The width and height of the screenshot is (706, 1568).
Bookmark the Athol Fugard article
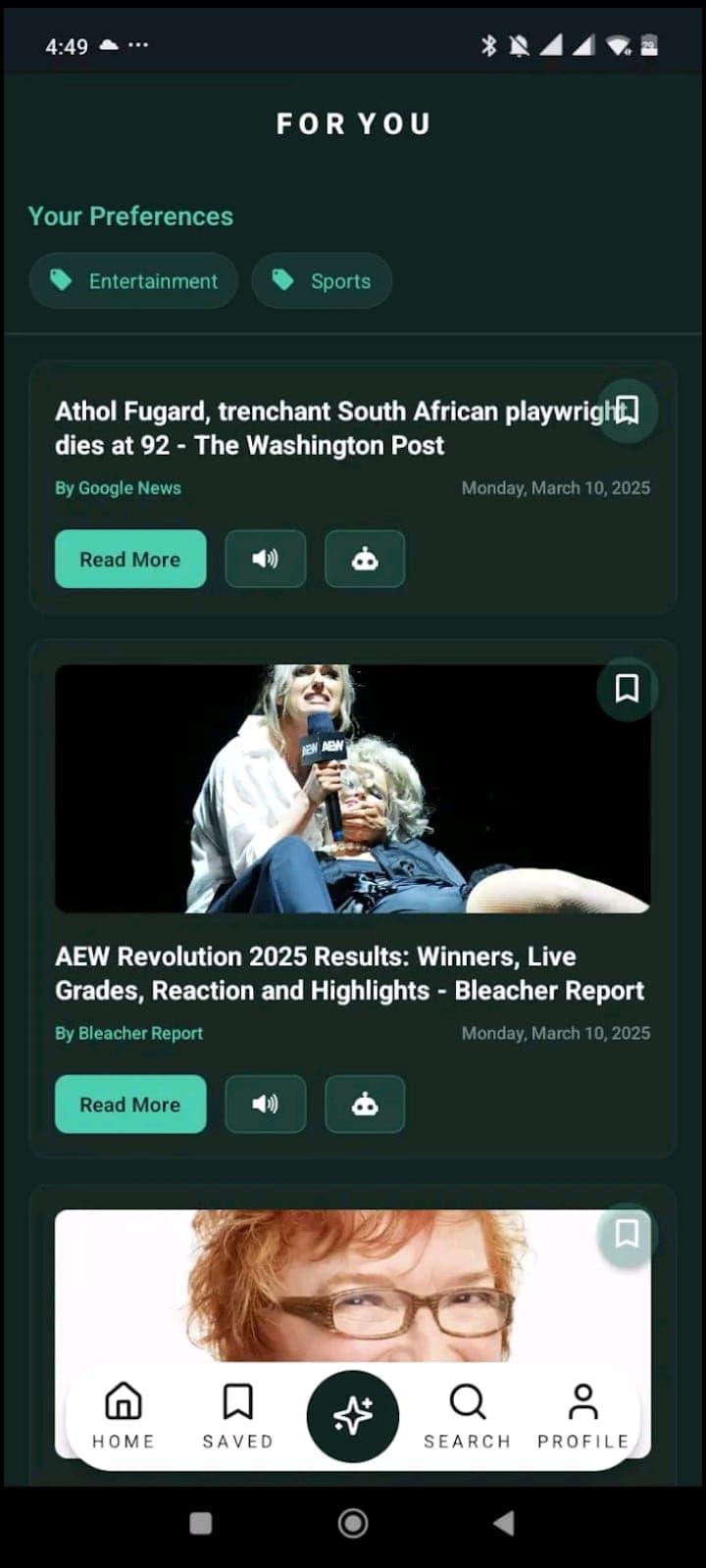627,410
